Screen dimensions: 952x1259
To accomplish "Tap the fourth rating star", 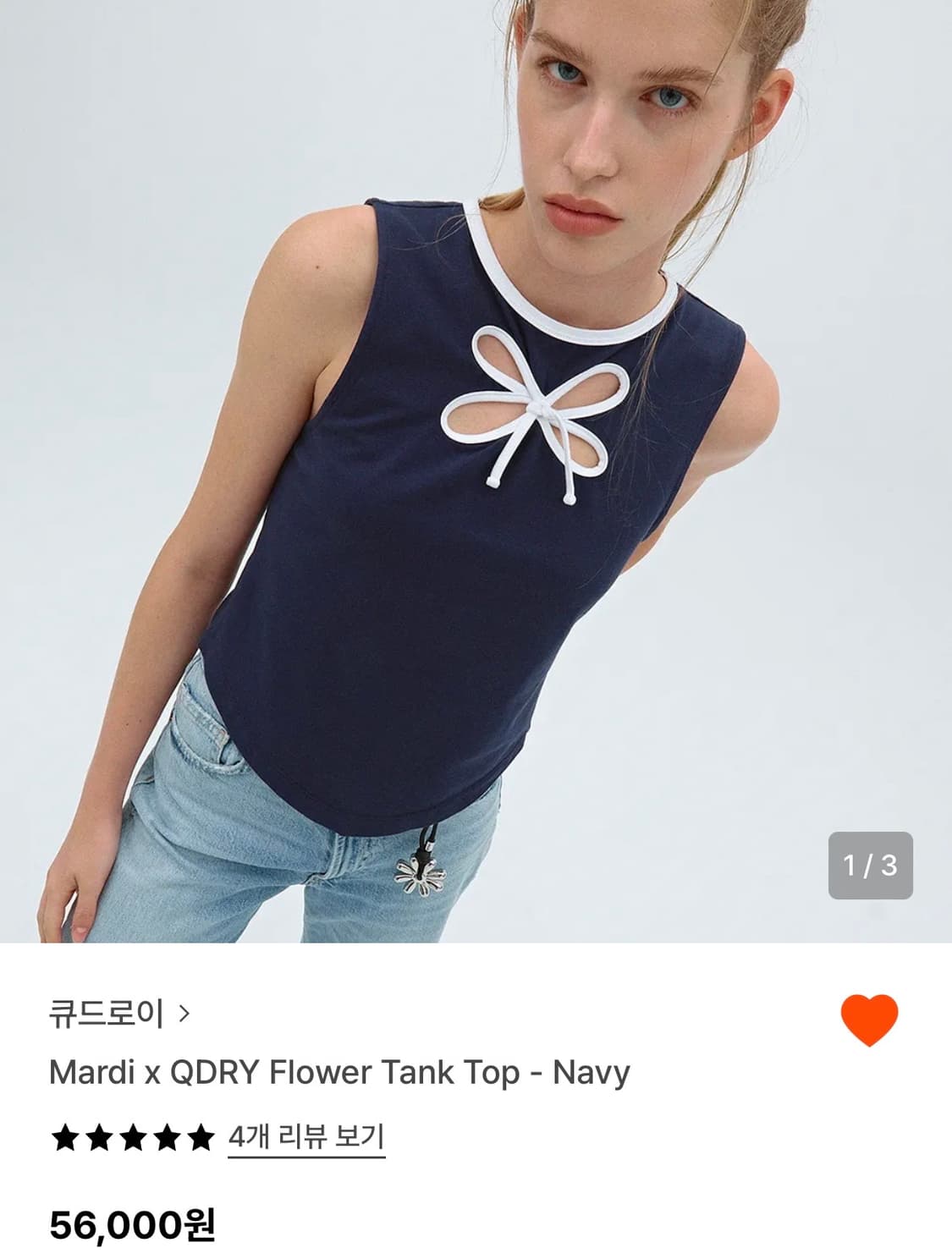I will [x=168, y=1139].
